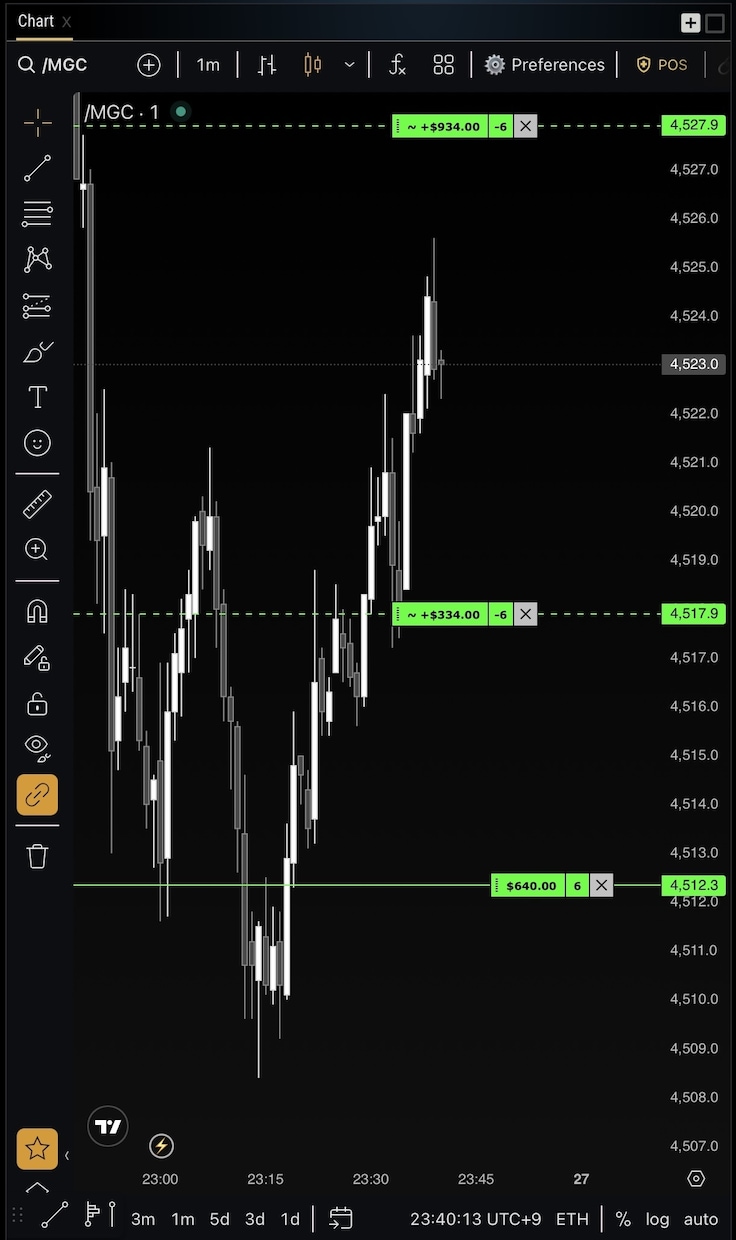
Task: Open the go-to-date calendar
Action: click(341, 1218)
